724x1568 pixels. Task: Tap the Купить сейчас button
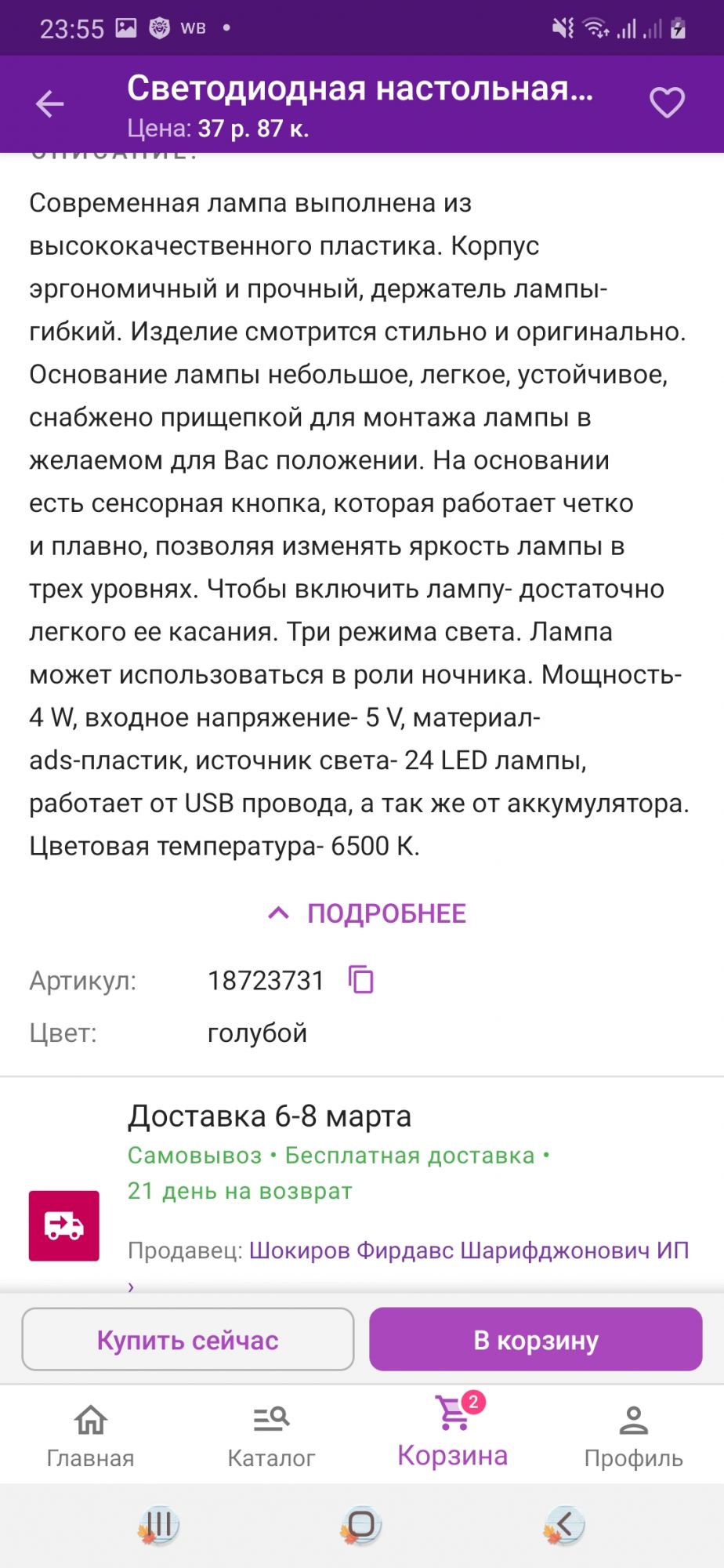point(188,1340)
